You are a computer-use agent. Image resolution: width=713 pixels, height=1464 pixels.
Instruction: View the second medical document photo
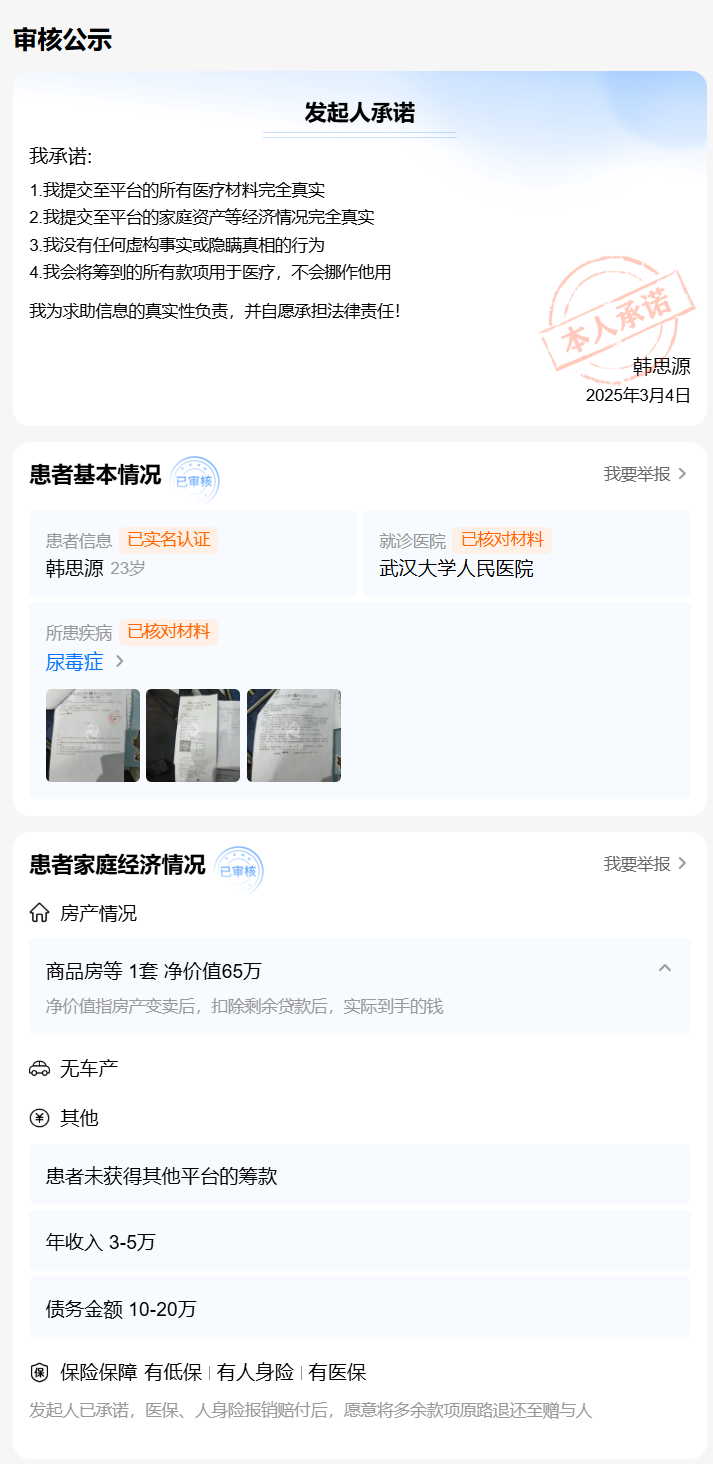(193, 735)
